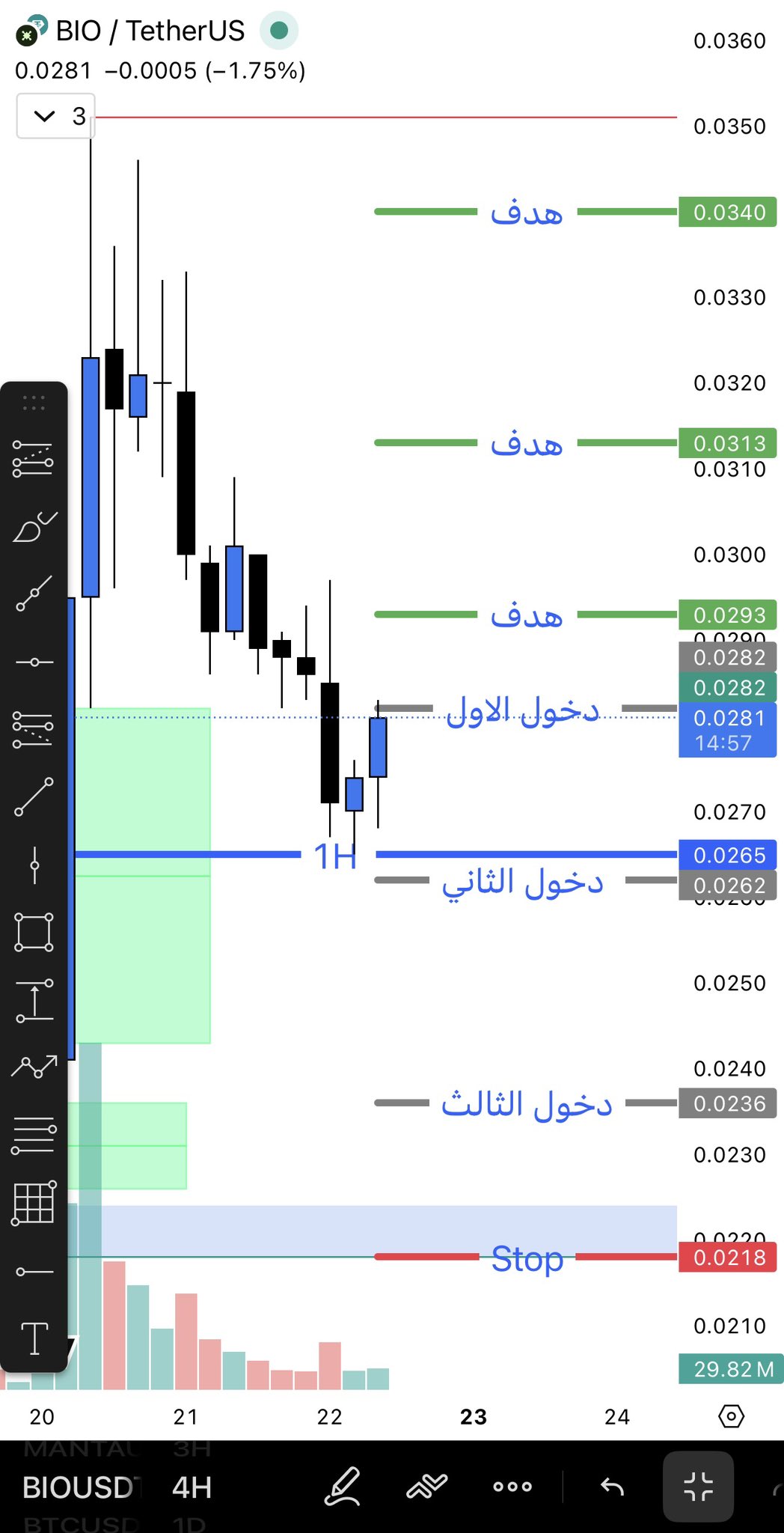Screen dimensions: 784x1533
Task: Undo the last chart action
Action: [x=612, y=1487]
